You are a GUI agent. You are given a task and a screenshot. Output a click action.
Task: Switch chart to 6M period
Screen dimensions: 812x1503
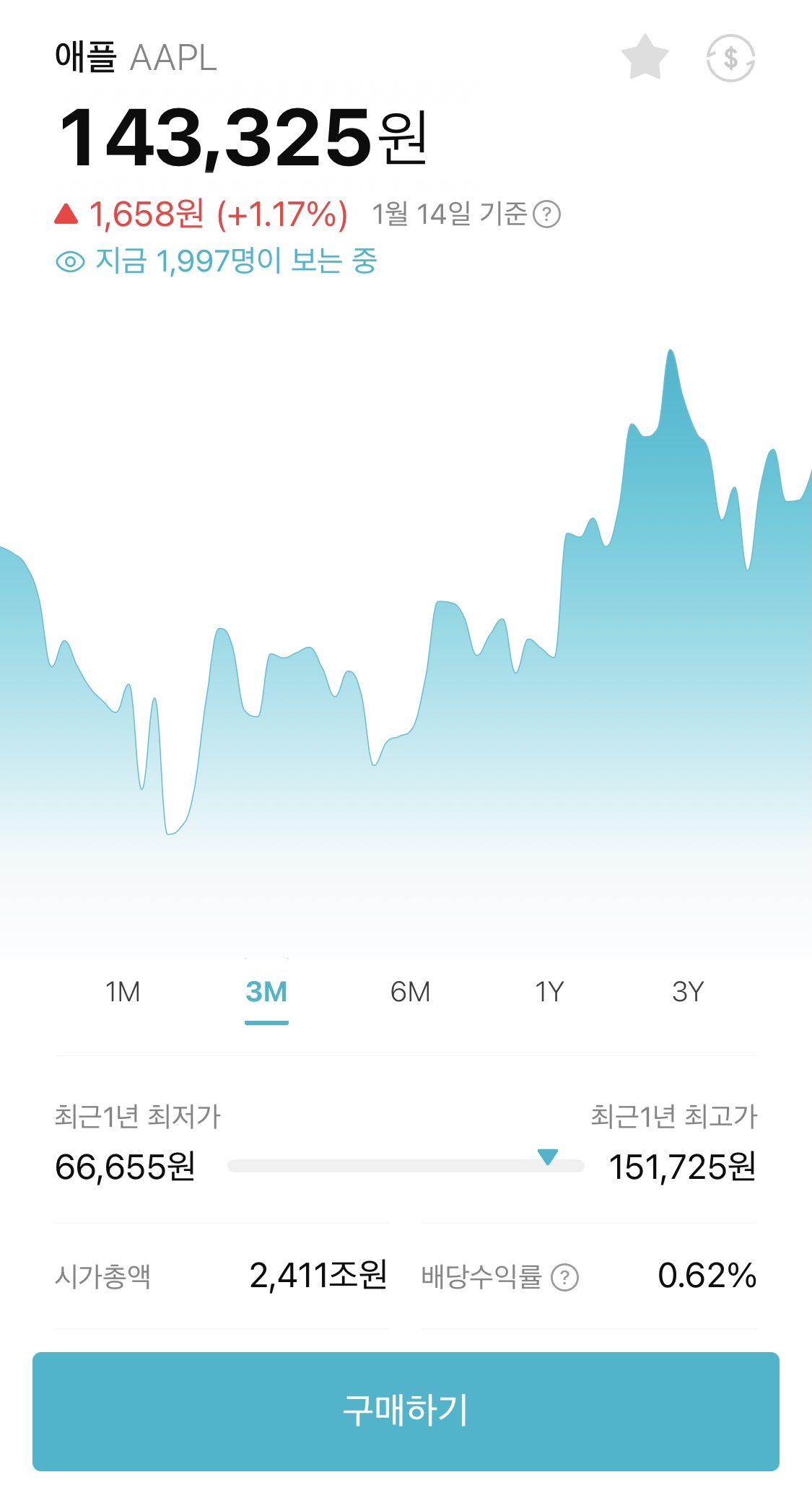tap(410, 992)
